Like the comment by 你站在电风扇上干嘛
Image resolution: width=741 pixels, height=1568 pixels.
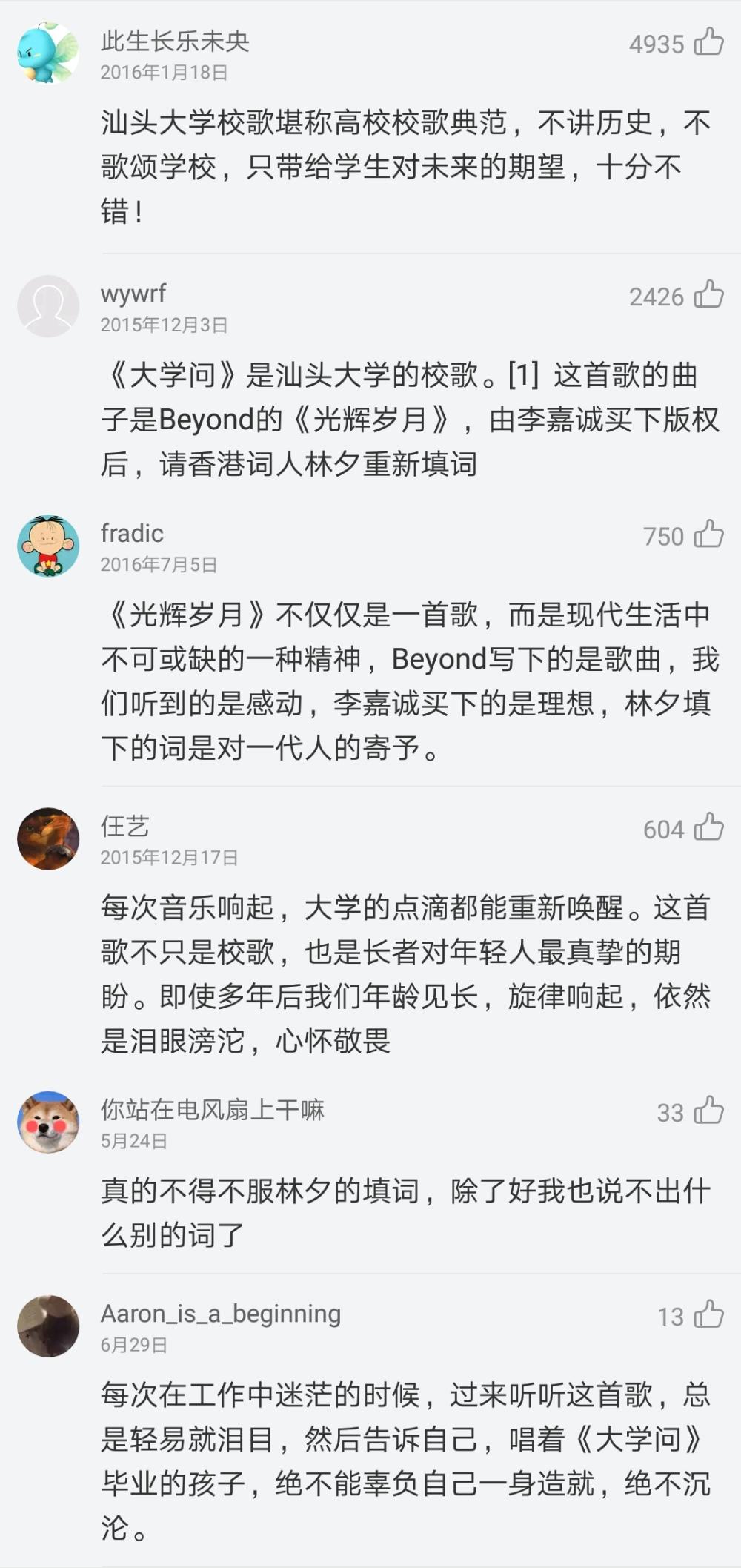coord(708,1111)
